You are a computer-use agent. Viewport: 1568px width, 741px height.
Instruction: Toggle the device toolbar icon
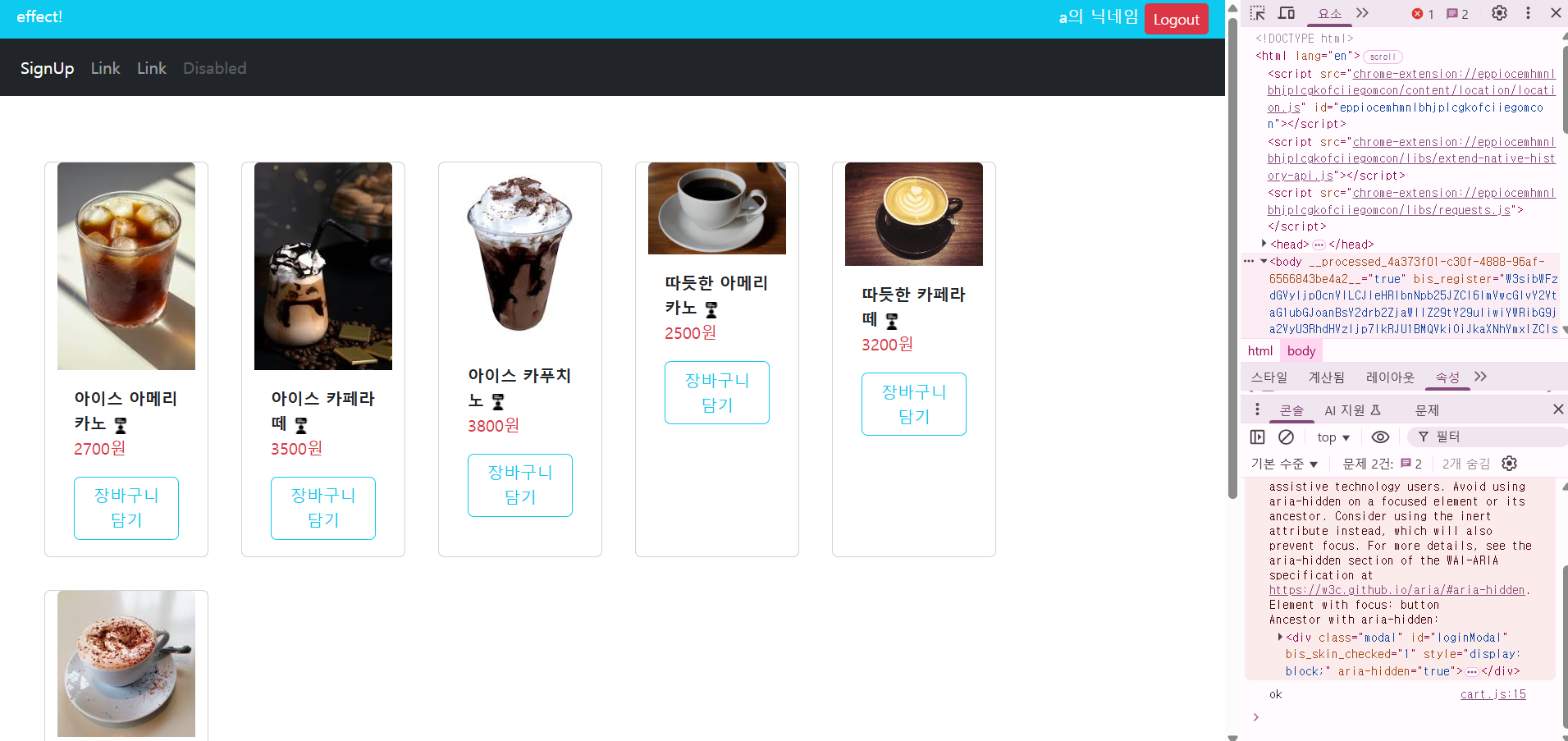point(1287,13)
